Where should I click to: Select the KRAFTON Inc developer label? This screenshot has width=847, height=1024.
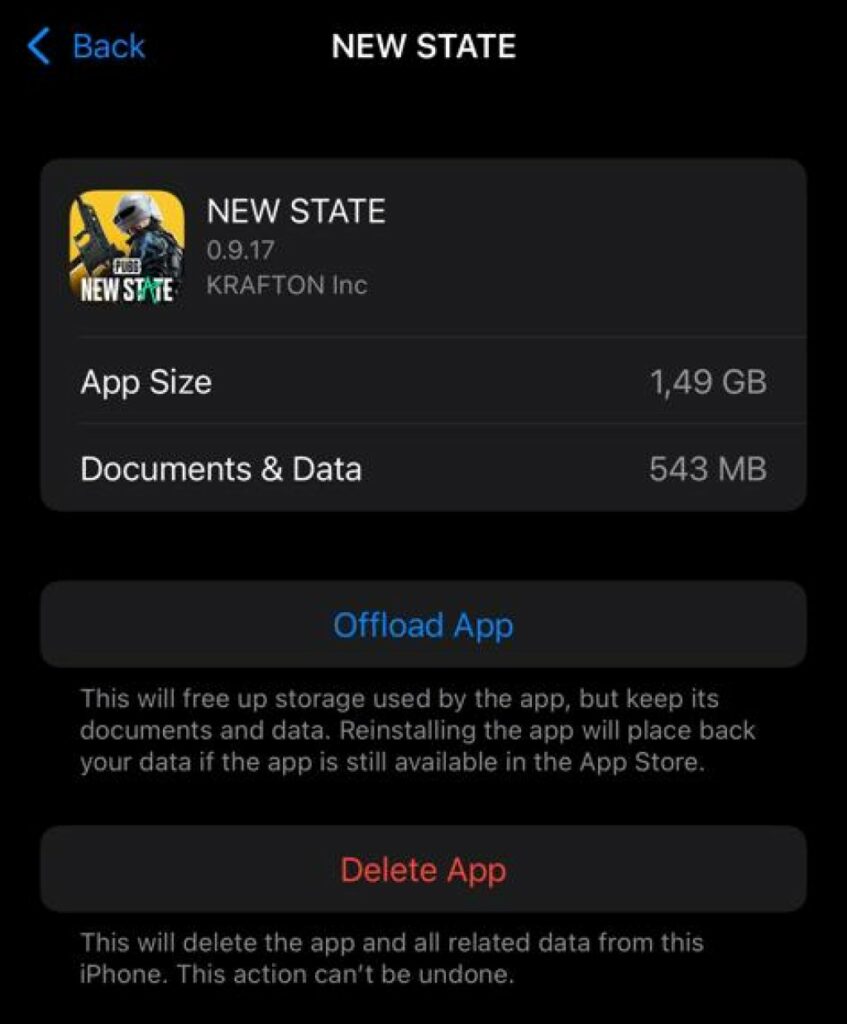tap(289, 285)
